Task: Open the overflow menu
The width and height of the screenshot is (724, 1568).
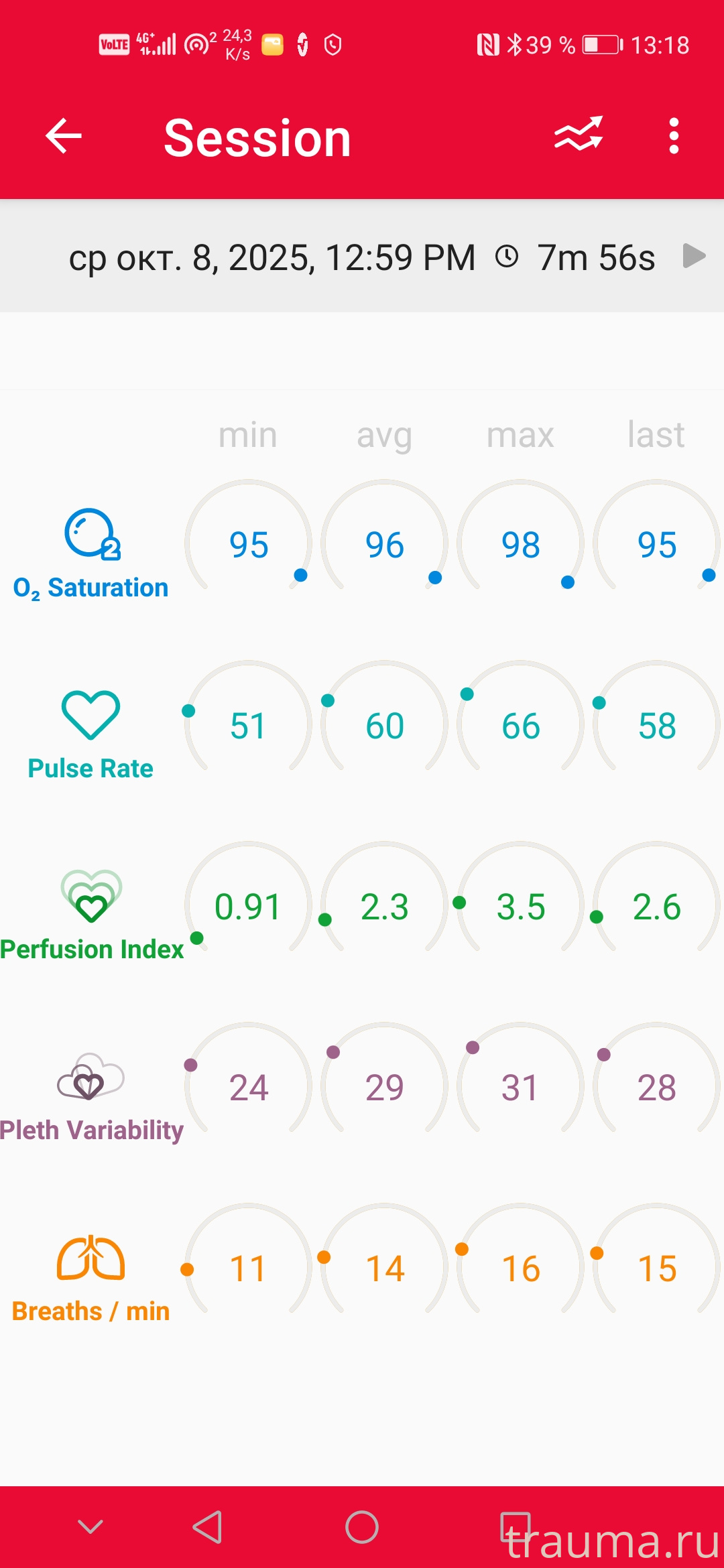Action: coord(674,136)
